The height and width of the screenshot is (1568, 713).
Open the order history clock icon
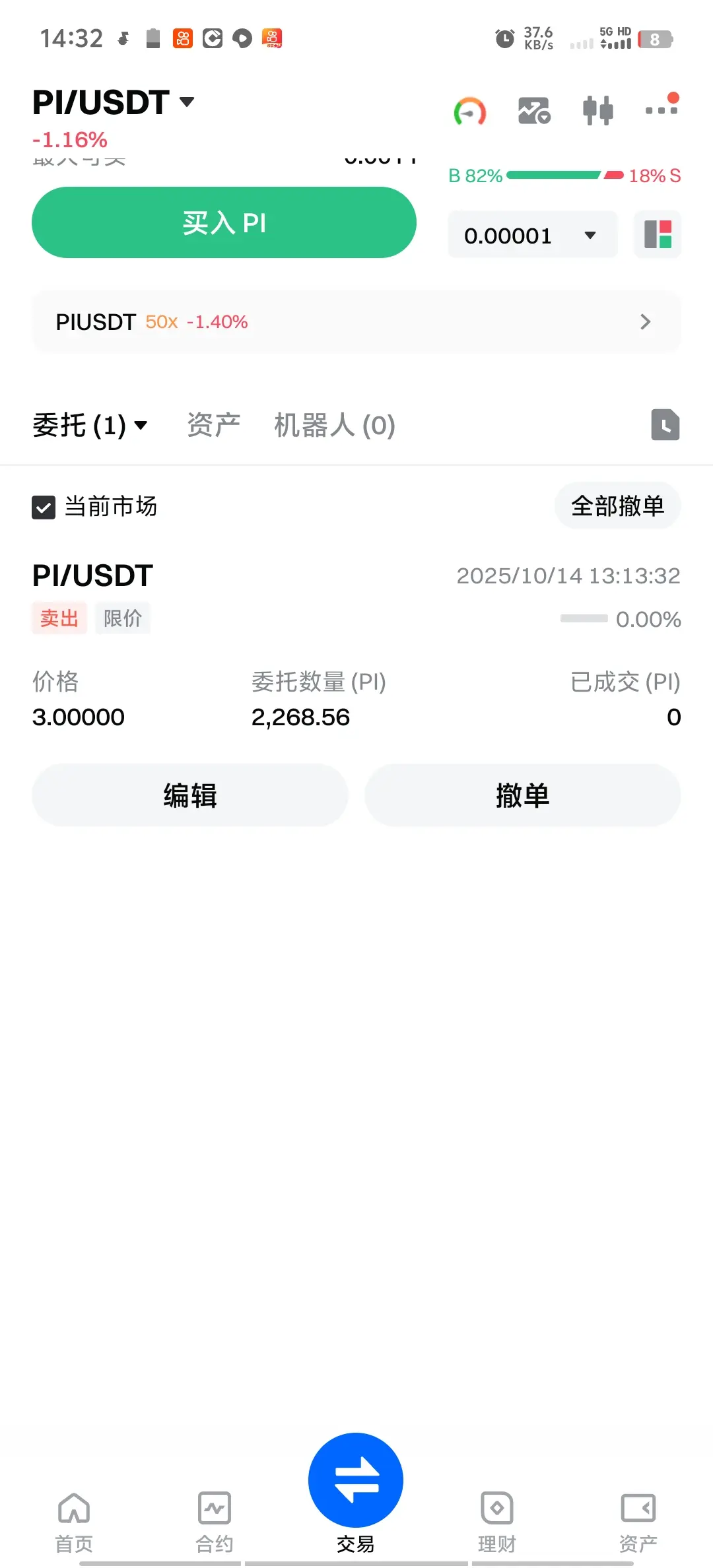tap(665, 425)
